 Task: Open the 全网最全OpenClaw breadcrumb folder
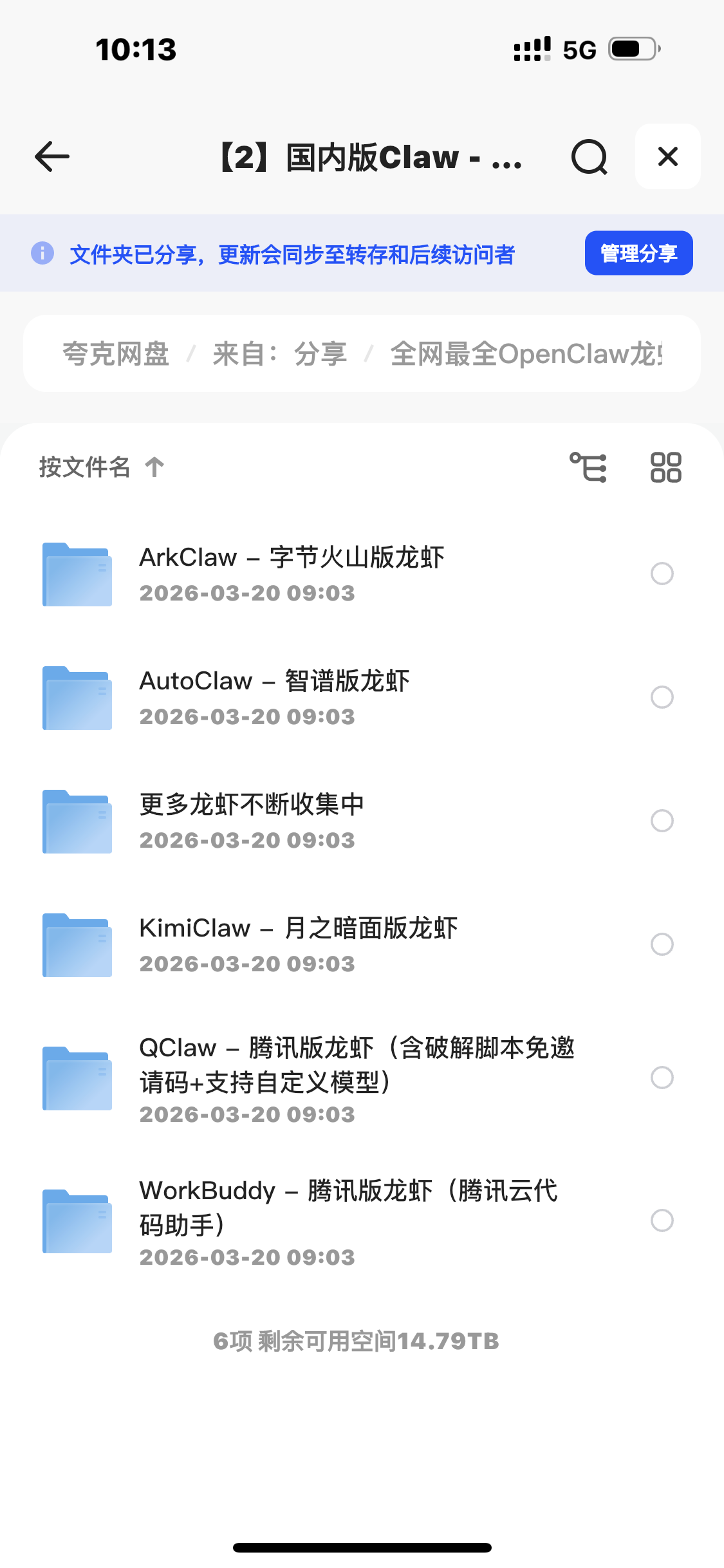click(x=525, y=354)
